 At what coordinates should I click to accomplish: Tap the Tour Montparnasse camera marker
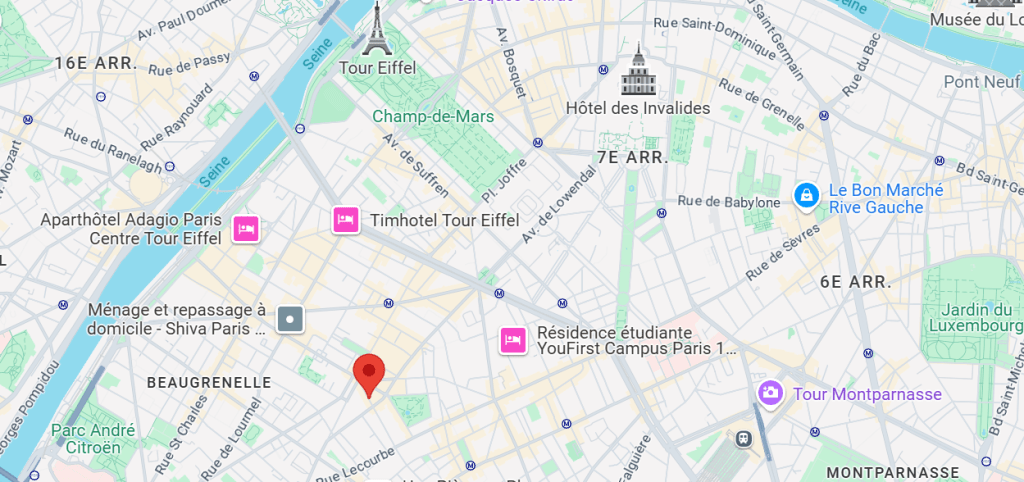click(769, 393)
